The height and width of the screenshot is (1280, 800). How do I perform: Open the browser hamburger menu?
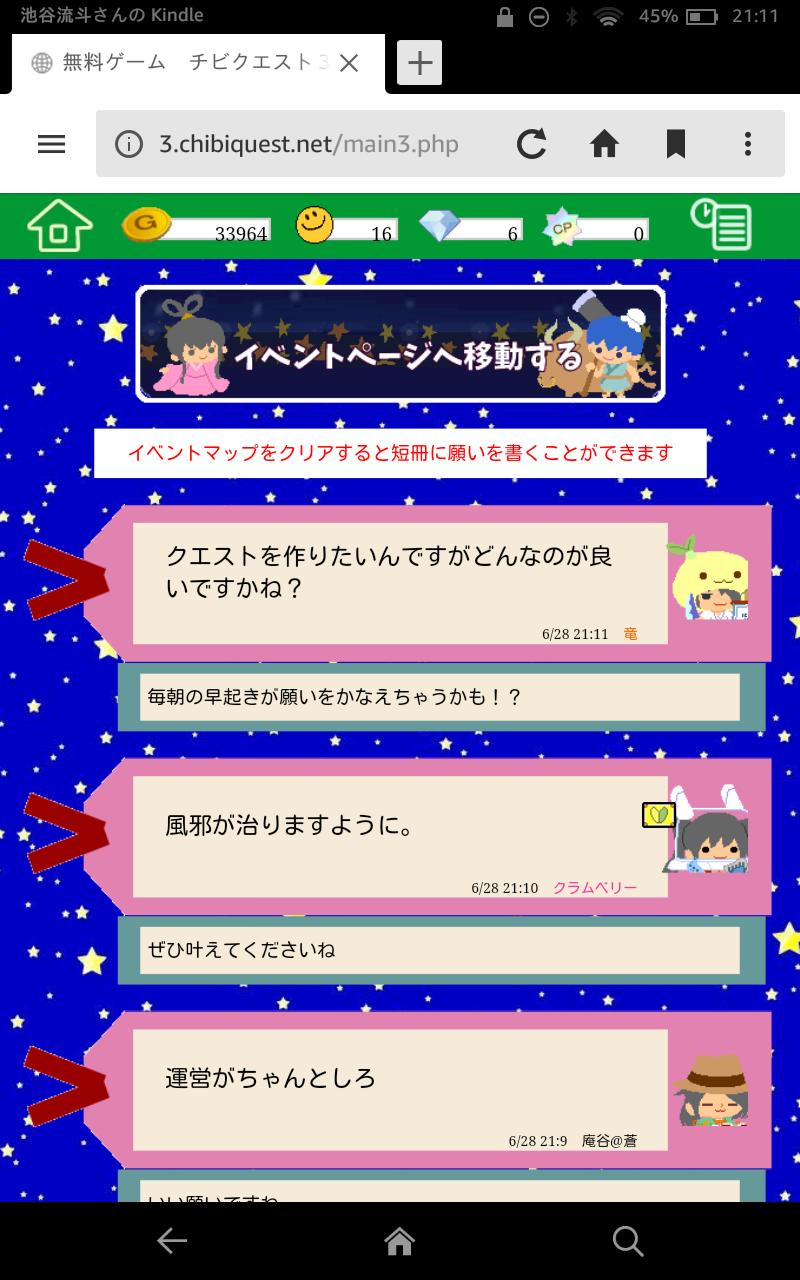pyautogui.click(x=51, y=144)
